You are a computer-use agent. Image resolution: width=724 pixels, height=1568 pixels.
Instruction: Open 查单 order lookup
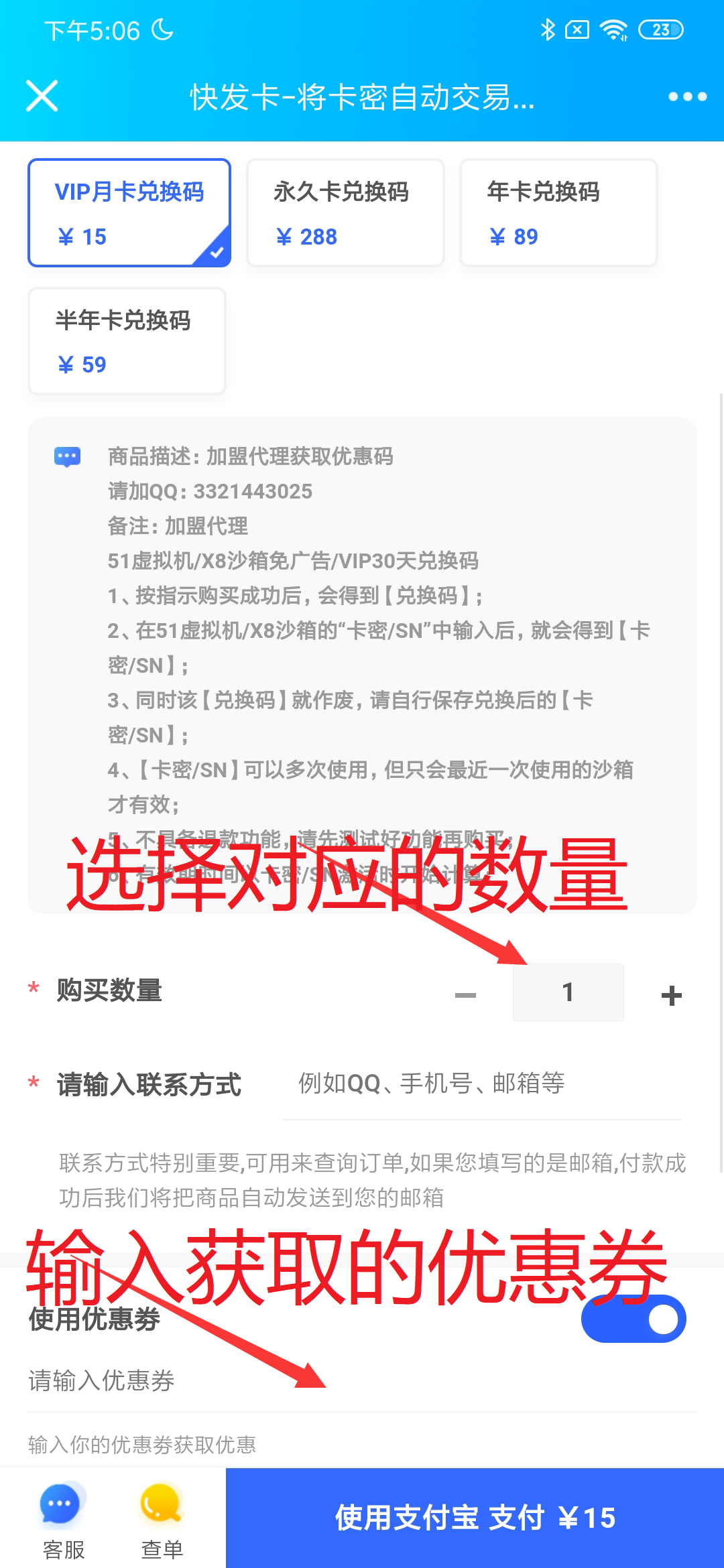(161, 1518)
